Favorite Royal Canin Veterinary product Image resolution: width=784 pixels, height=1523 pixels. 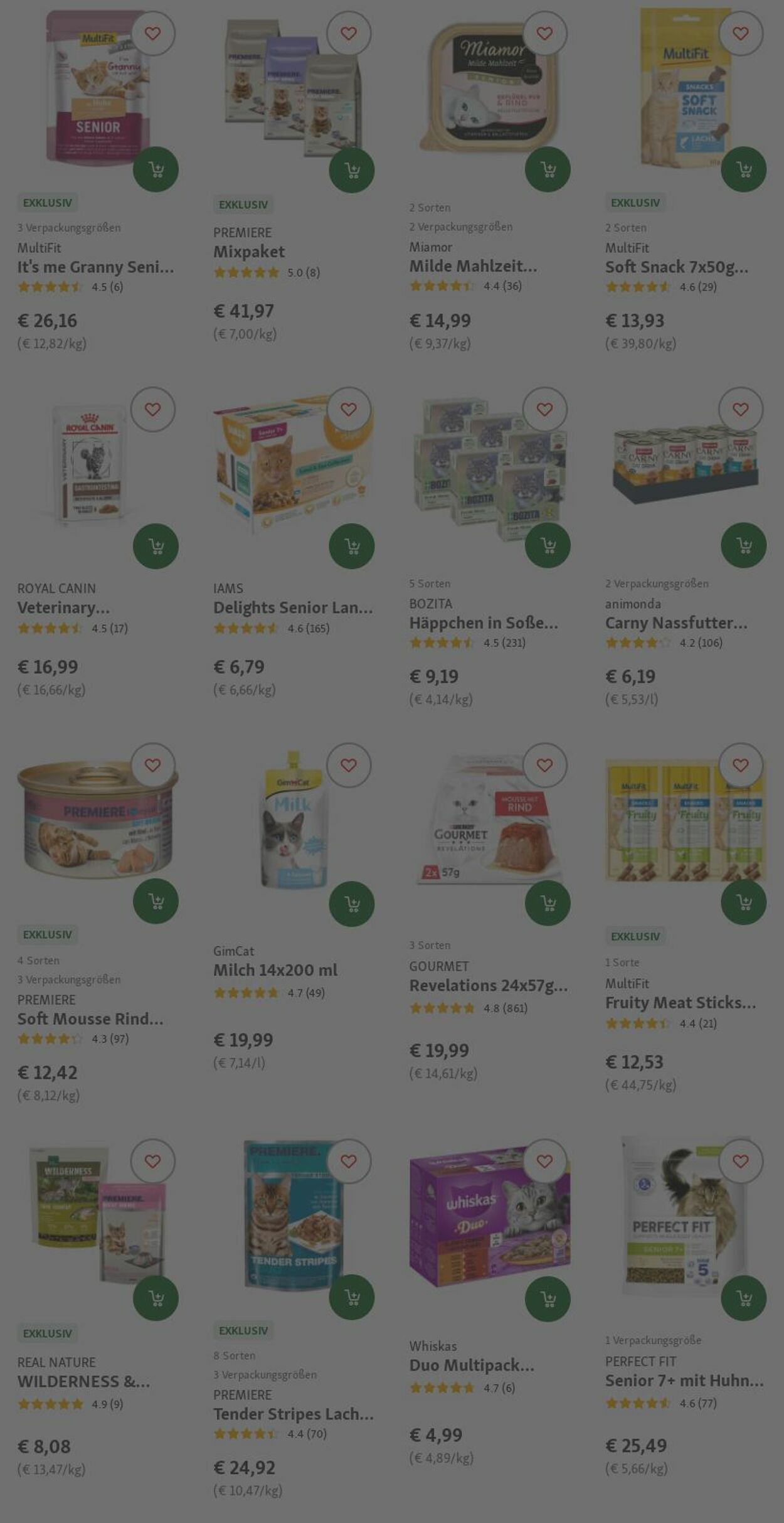[152, 409]
